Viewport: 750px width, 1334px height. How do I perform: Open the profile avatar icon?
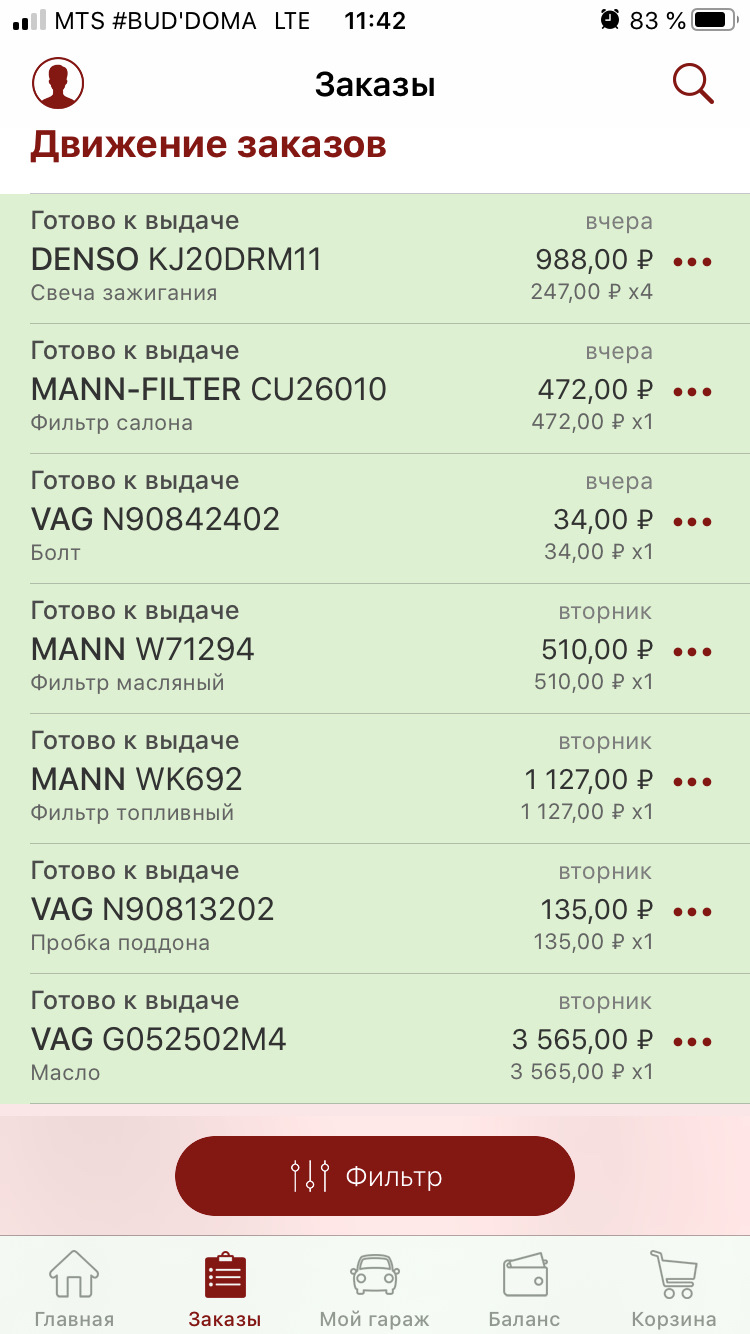[58, 83]
